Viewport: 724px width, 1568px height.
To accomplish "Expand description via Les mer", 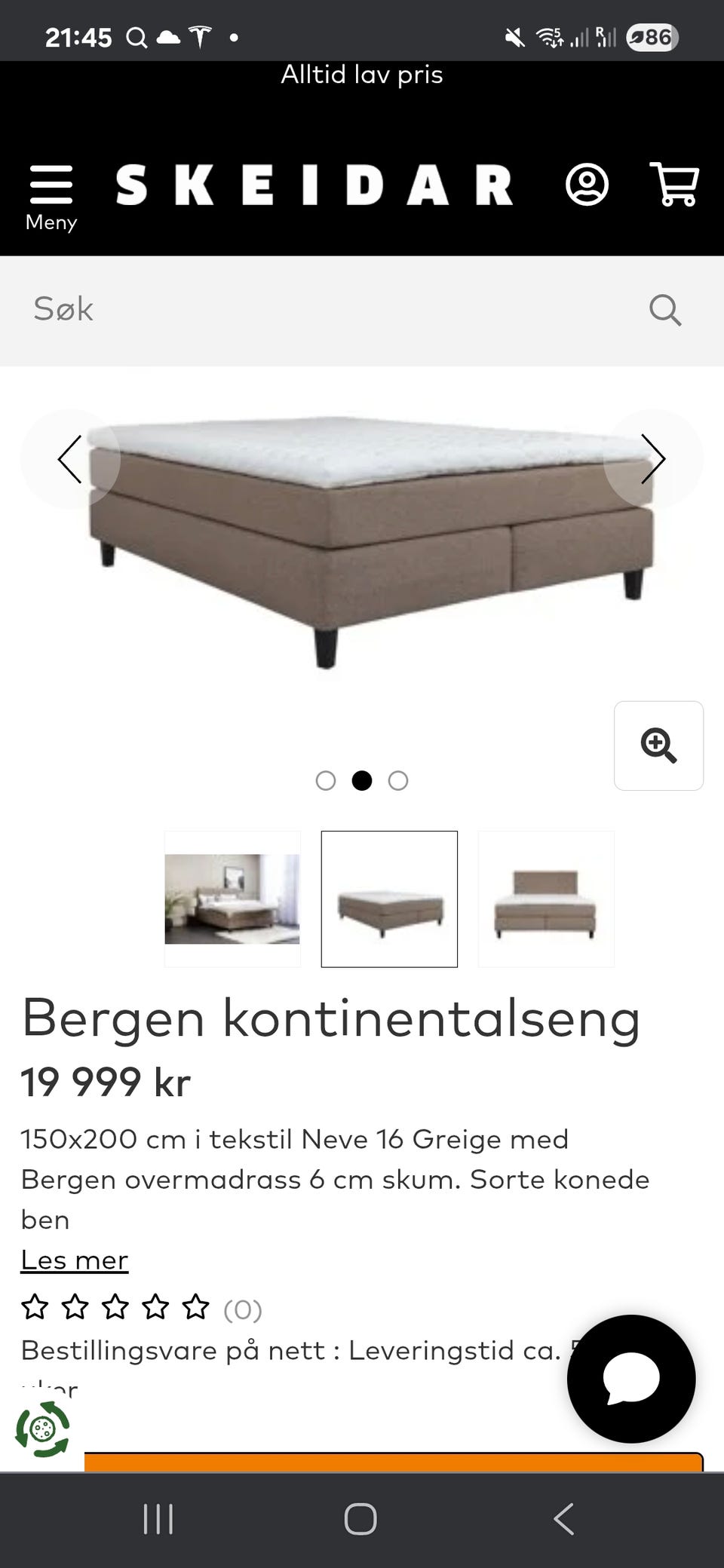I will [x=75, y=1258].
